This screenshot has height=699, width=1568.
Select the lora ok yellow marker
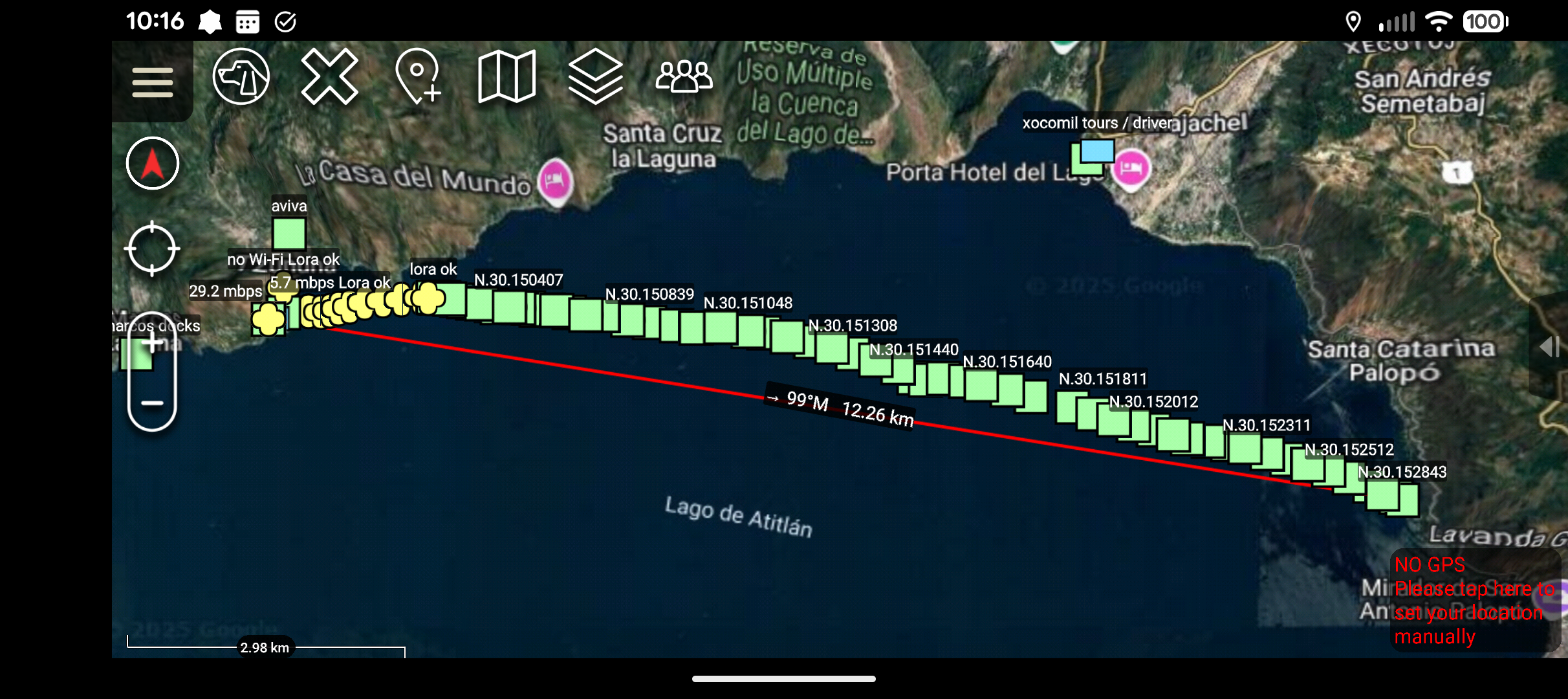click(x=428, y=298)
